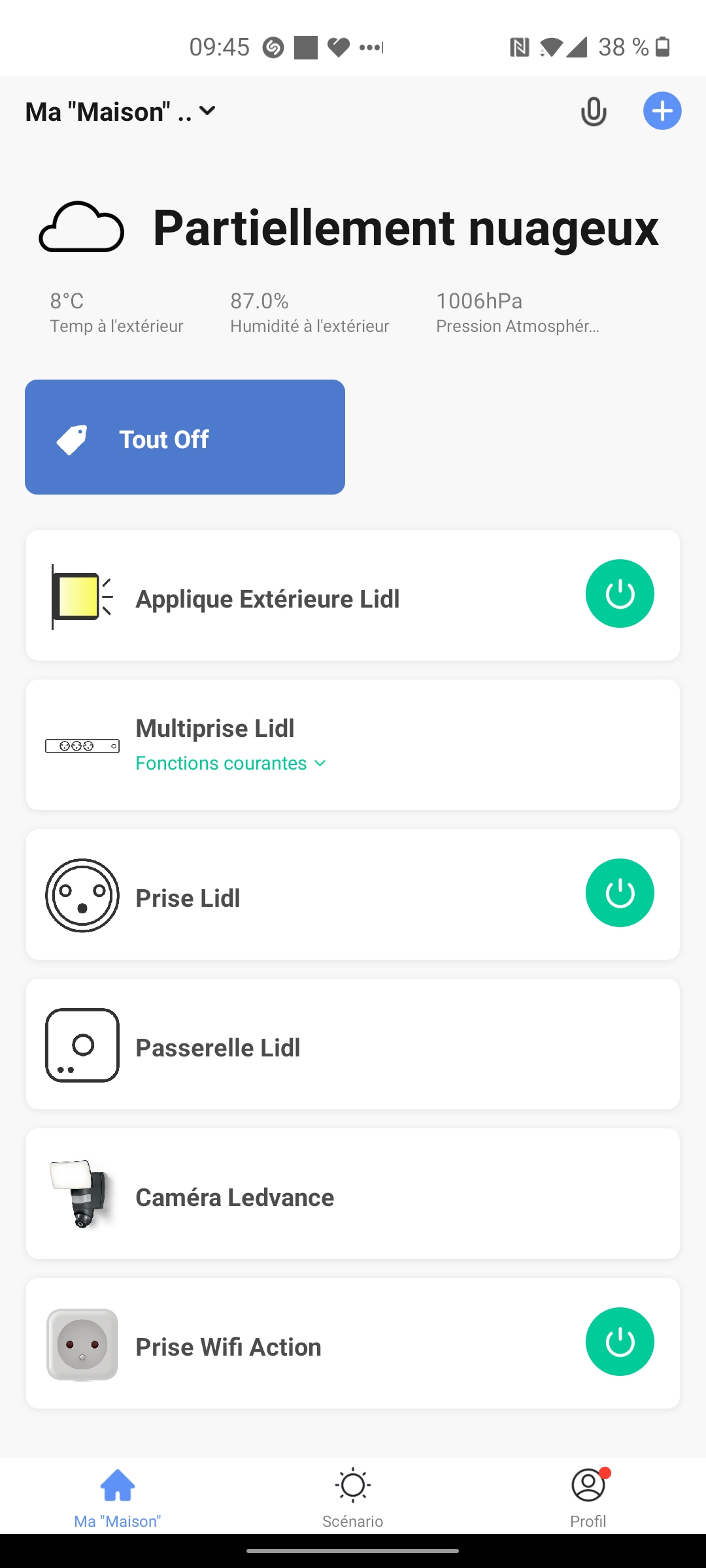Screen dimensions: 706x1568
Task: Open the Applique Extérieure Lidl device card
Action: pyautogui.click(x=353, y=595)
